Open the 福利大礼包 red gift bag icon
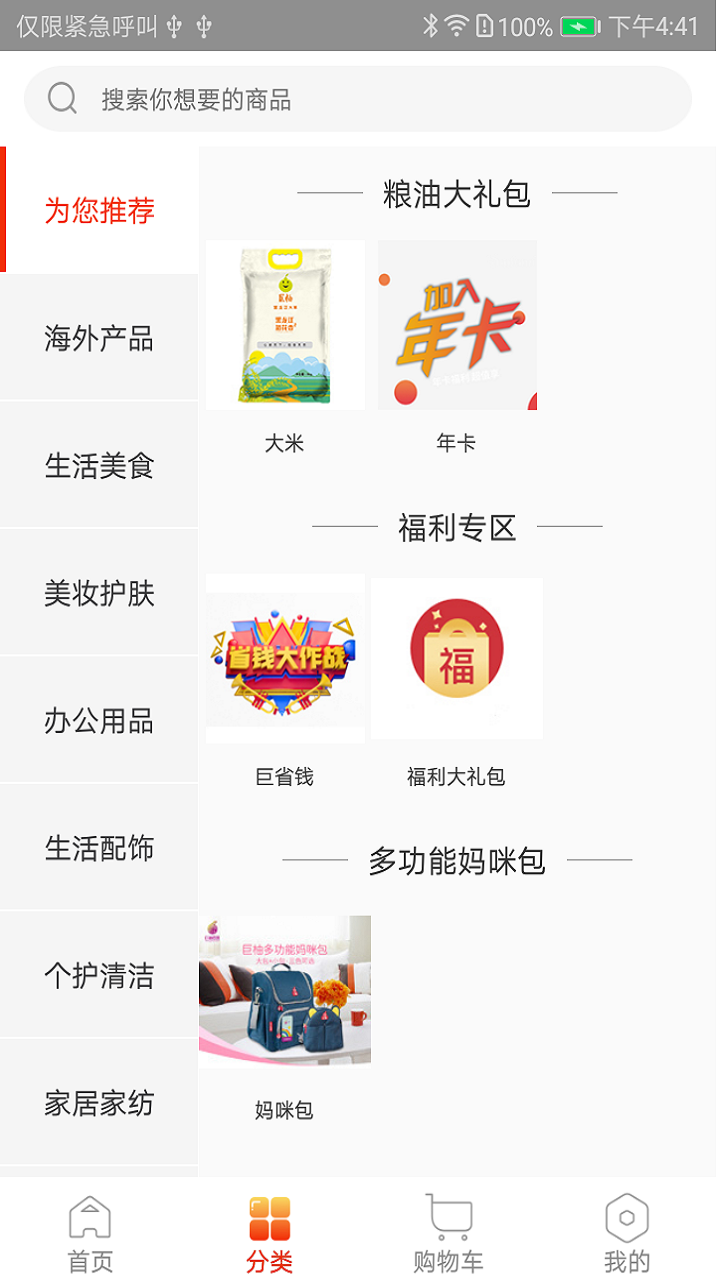This screenshot has height=1280, width=720. point(456,658)
